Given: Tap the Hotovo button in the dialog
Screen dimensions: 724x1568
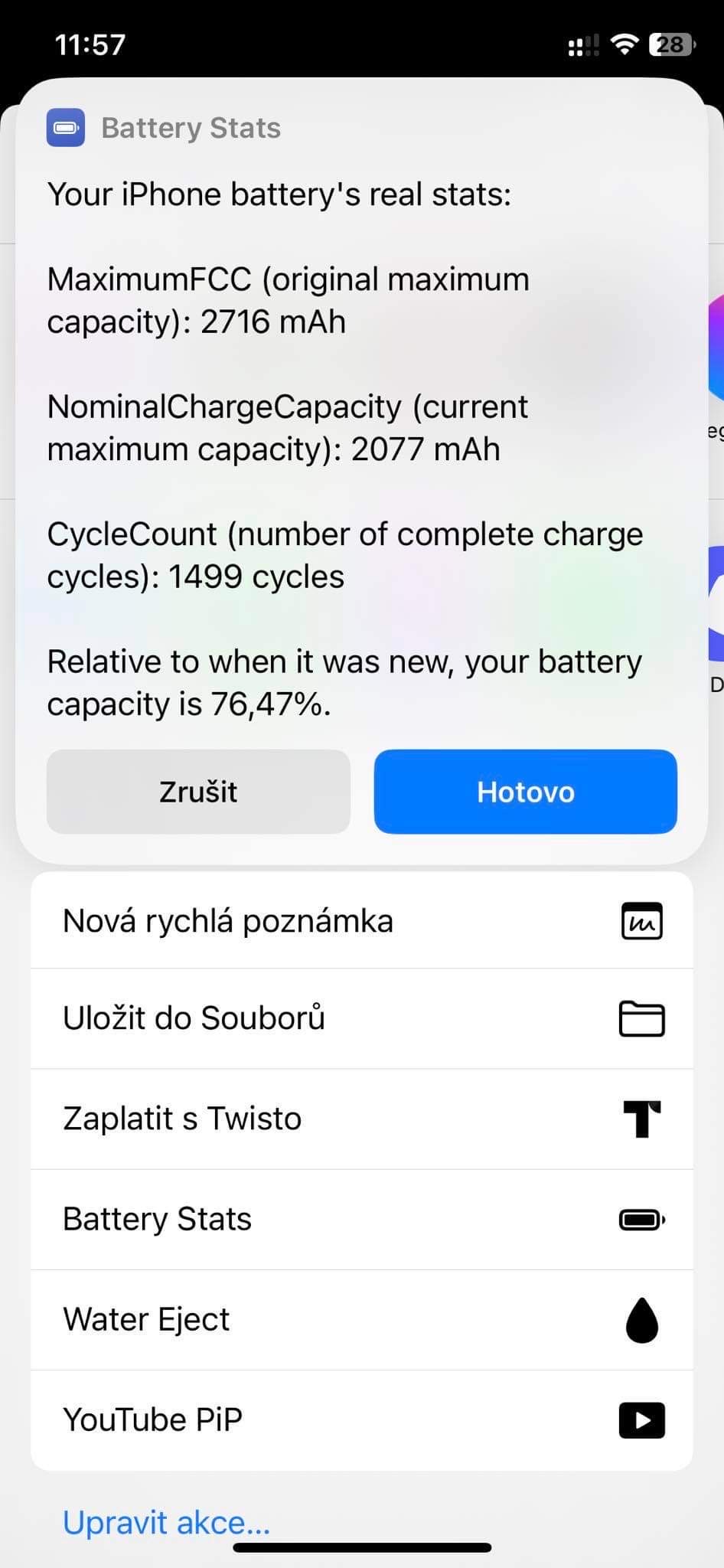Looking at the screenshot, I should (525, 792).
